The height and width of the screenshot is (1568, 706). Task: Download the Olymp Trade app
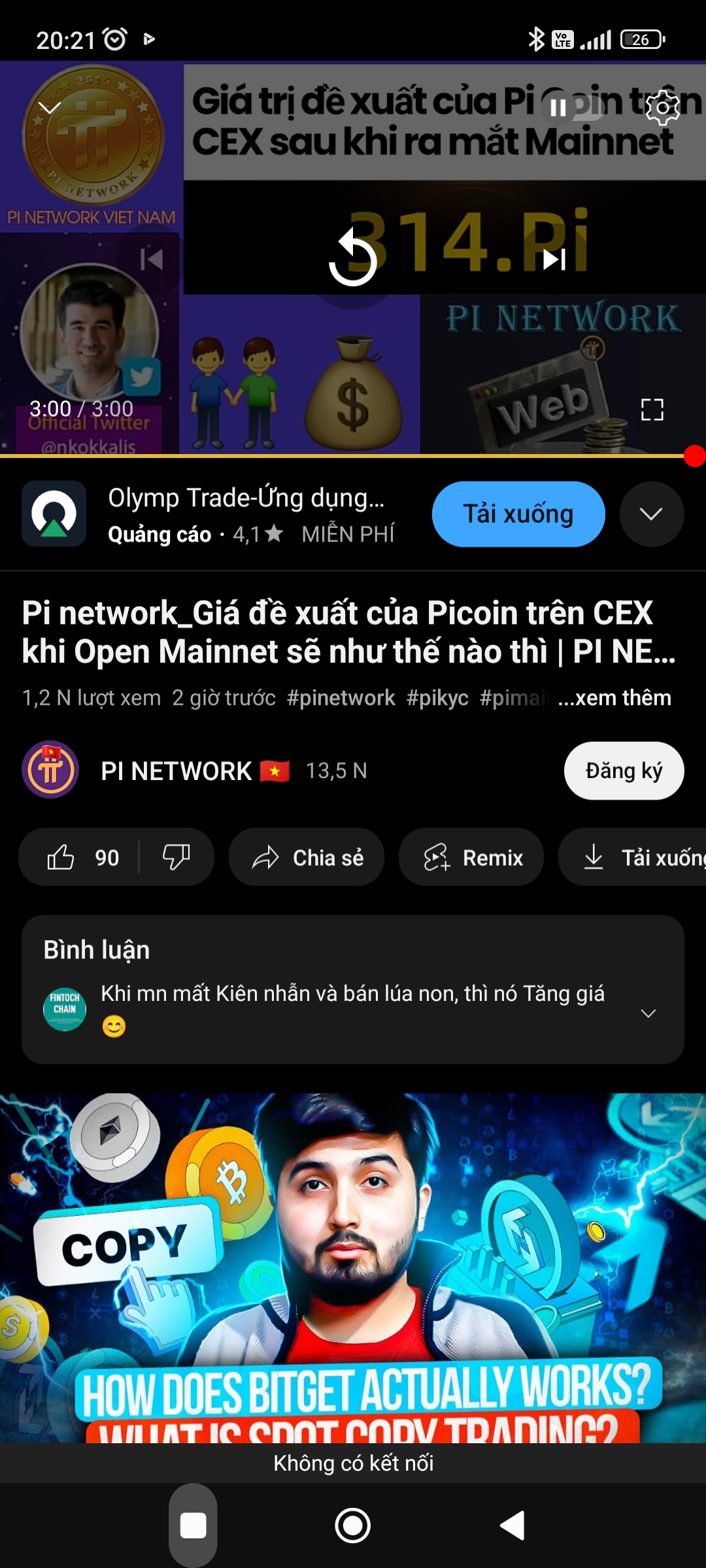(518, 514)
